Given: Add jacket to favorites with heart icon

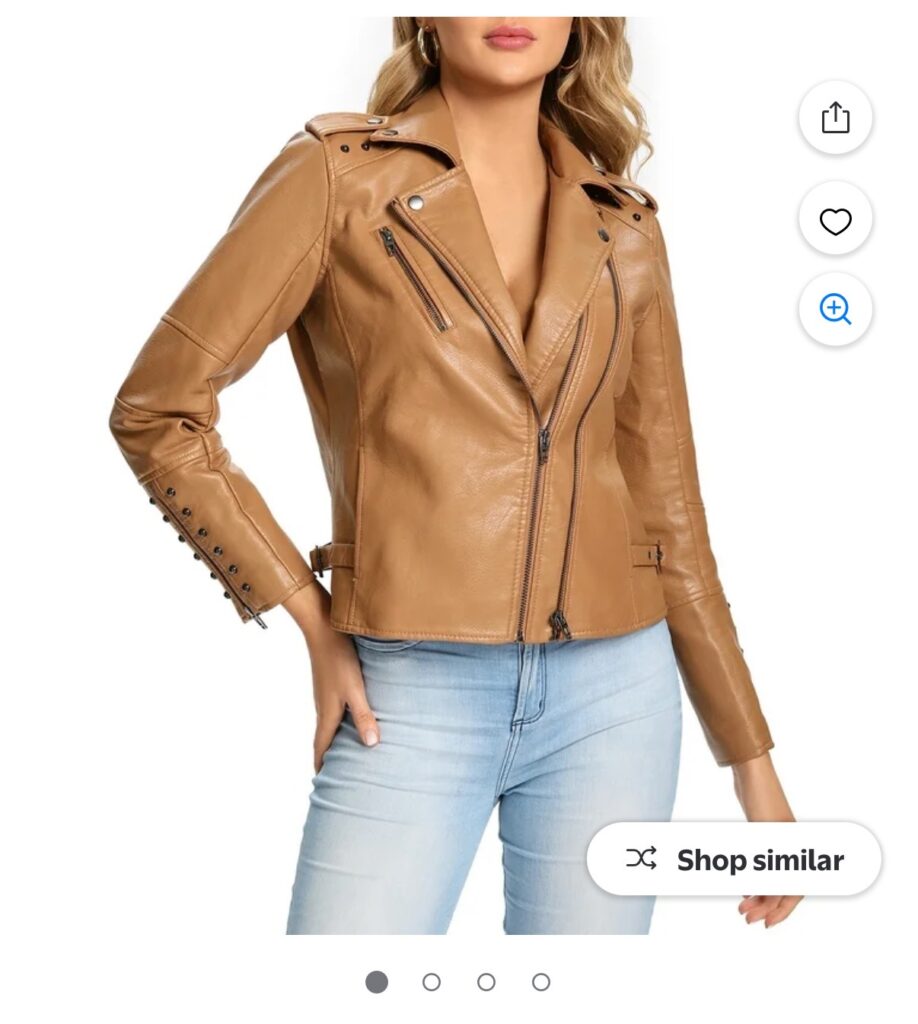Looking at the screenshot, I should (x=835, y=221).
